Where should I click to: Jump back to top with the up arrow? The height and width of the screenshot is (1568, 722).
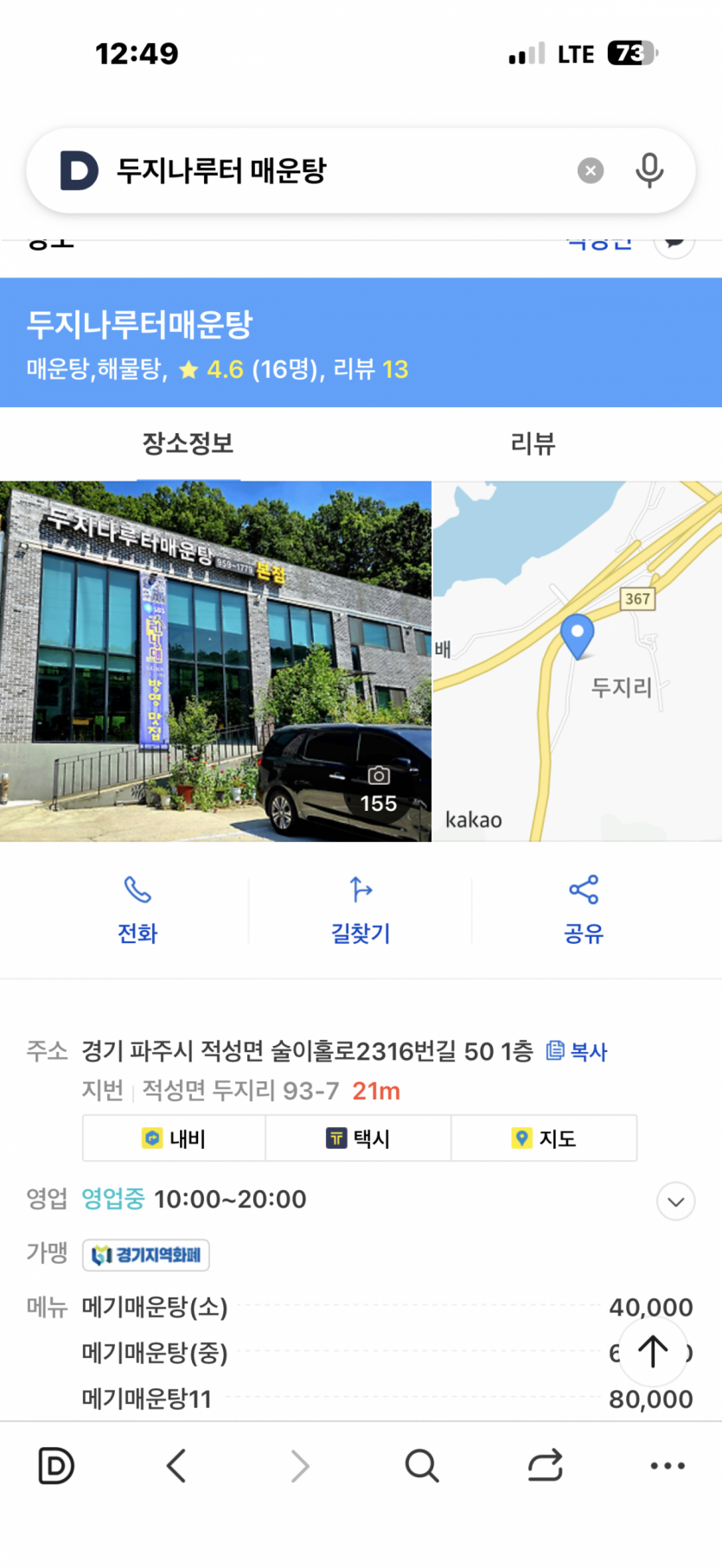point(653,1351)
